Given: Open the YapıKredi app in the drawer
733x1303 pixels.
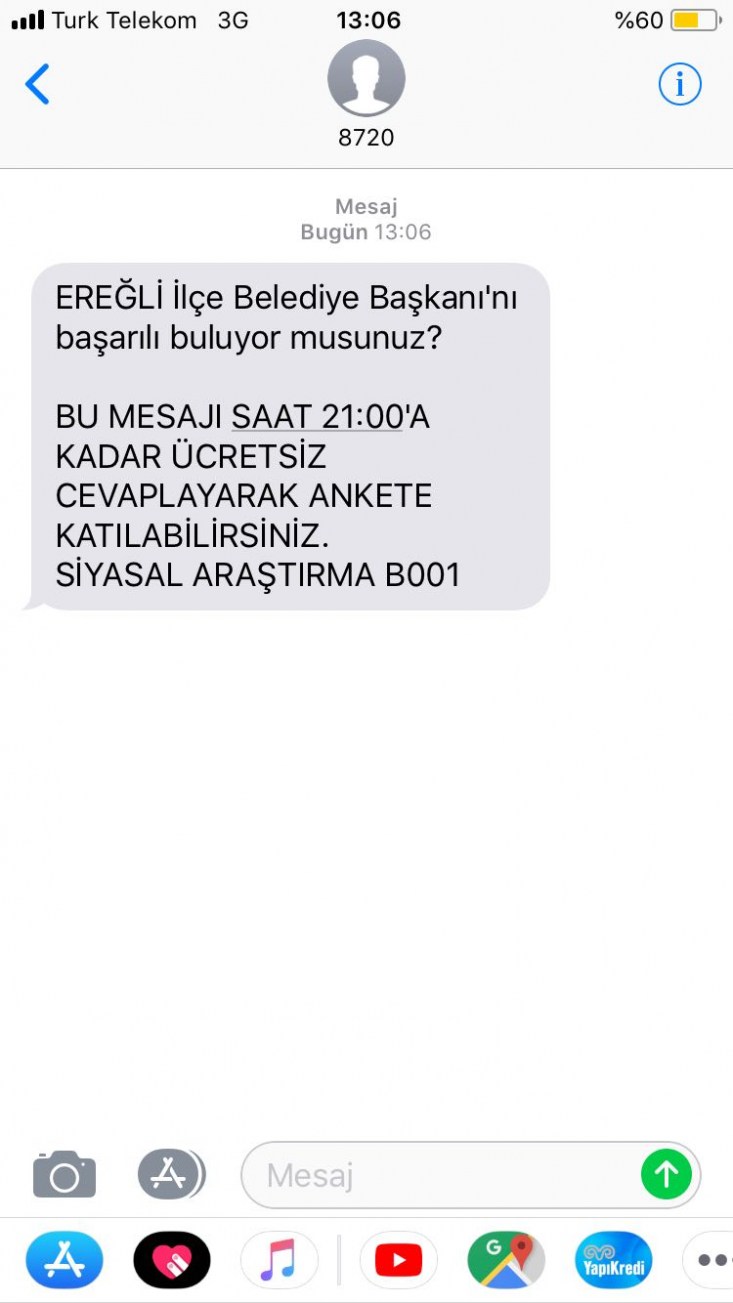Looking at the screenshot, I should [x=613, y=1259].
